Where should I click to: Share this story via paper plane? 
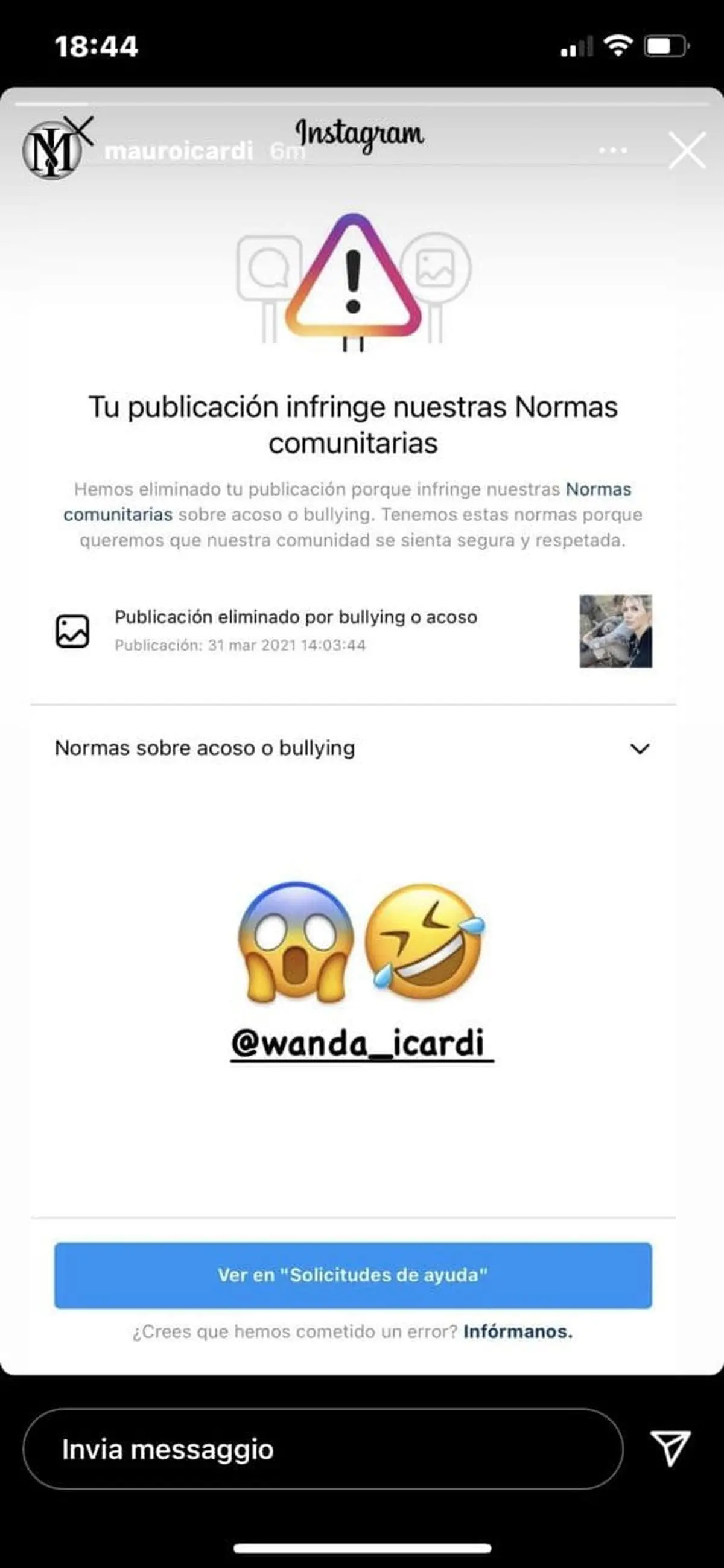[670, 1448]
